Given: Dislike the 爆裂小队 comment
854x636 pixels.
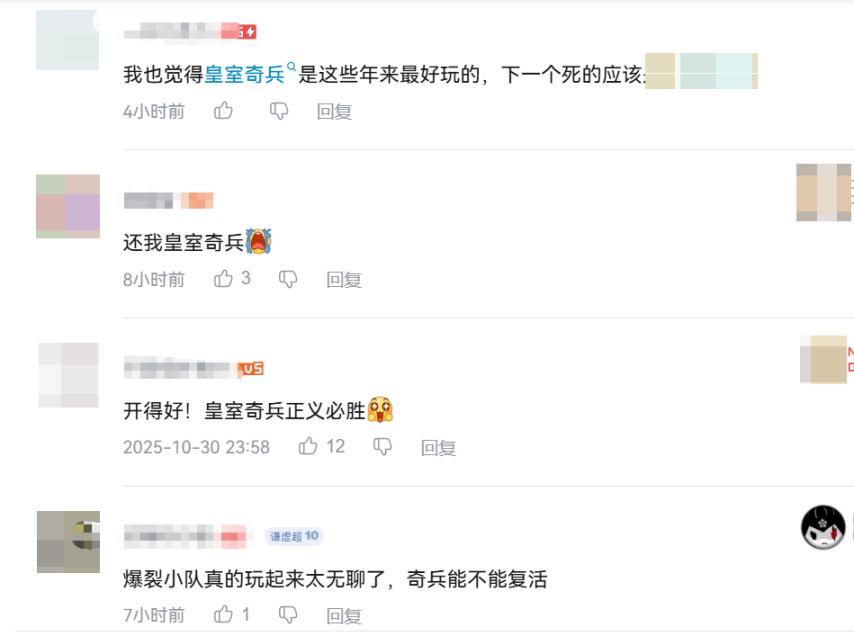Looking at the screenshot, I should pyautogui.click(x=288, y=614).
